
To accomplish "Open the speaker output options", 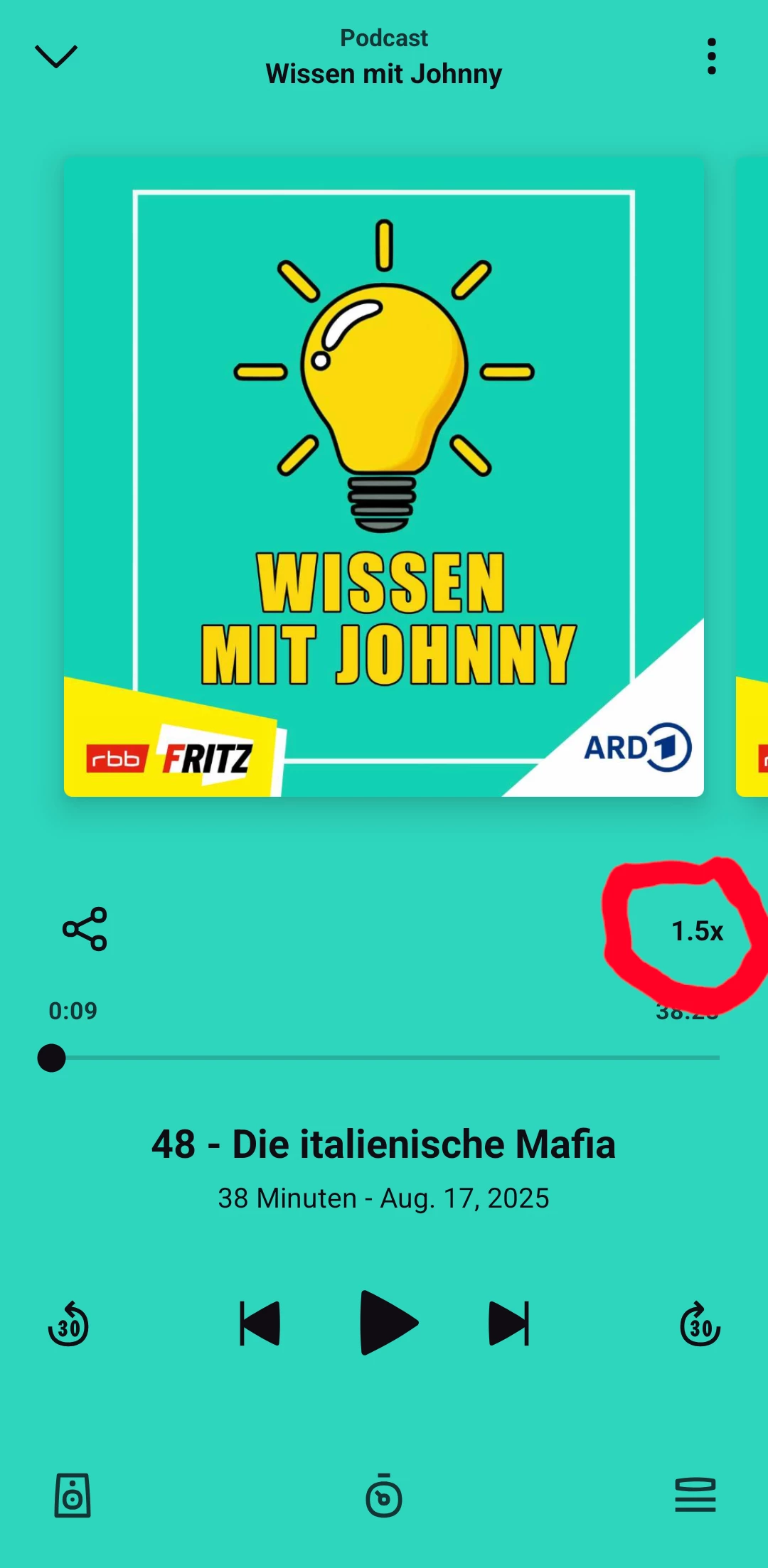I will (x=73, y=1495).
